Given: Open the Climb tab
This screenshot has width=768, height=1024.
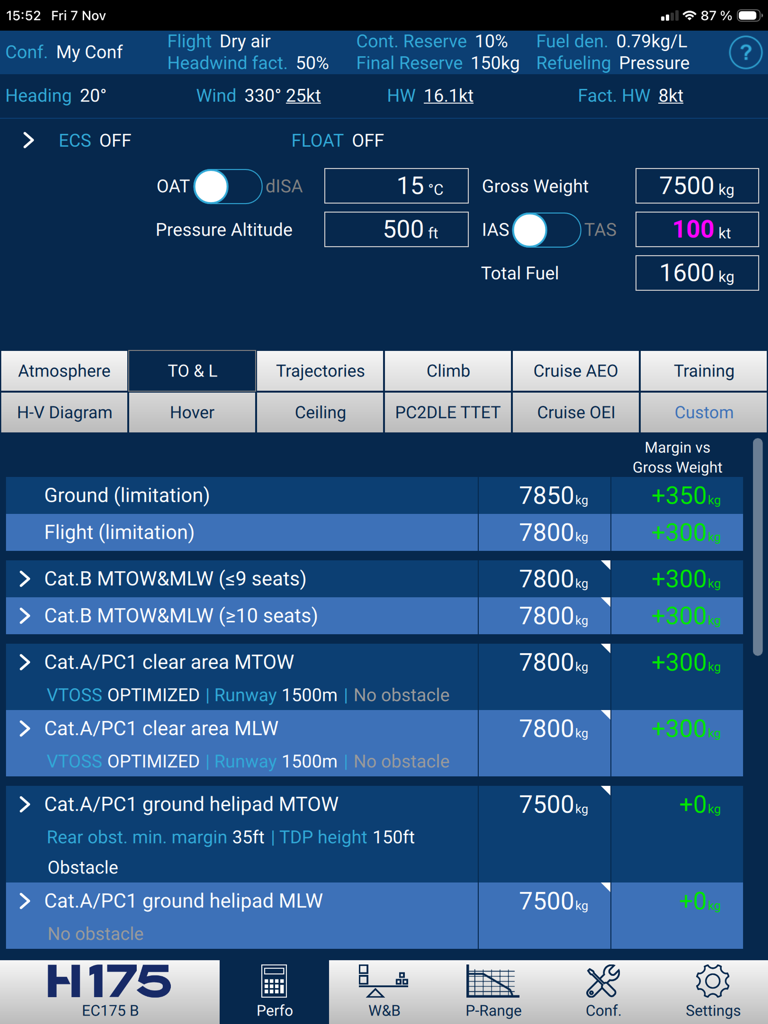Looking at the screenshot, I should click(448, 371).
